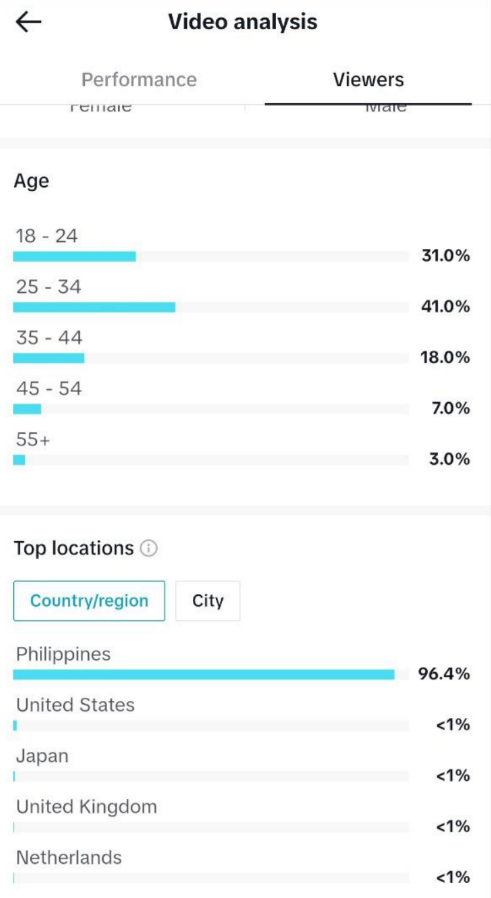Select the Country/region filter
Screen dimensions: 491x898
89,601
